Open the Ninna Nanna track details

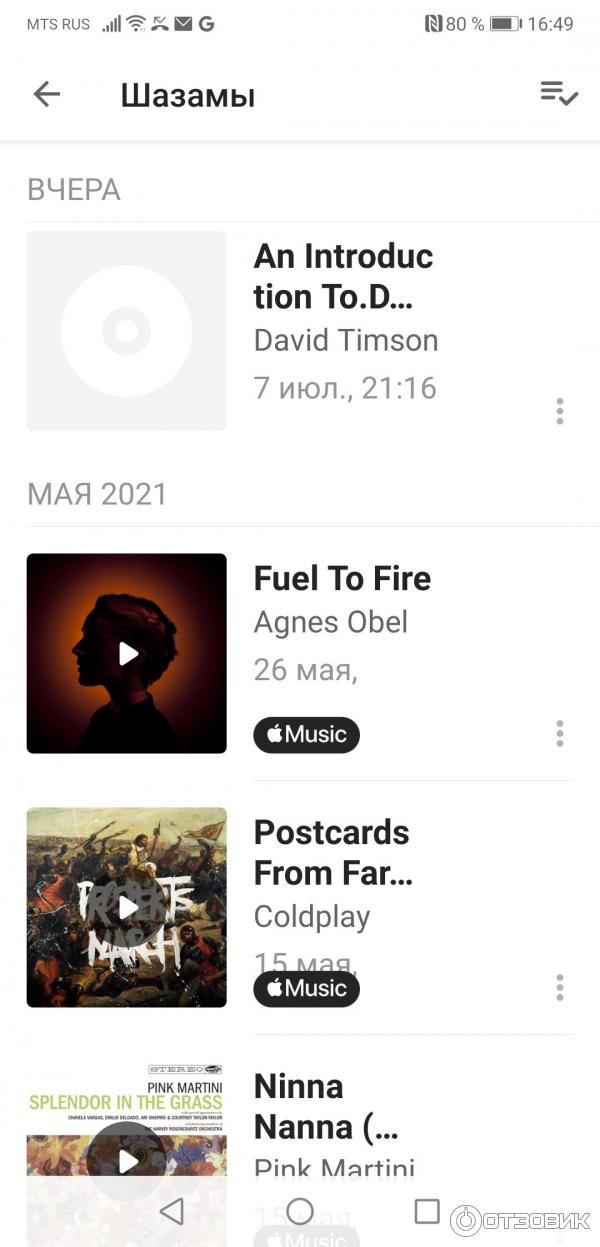point(326,1107)
